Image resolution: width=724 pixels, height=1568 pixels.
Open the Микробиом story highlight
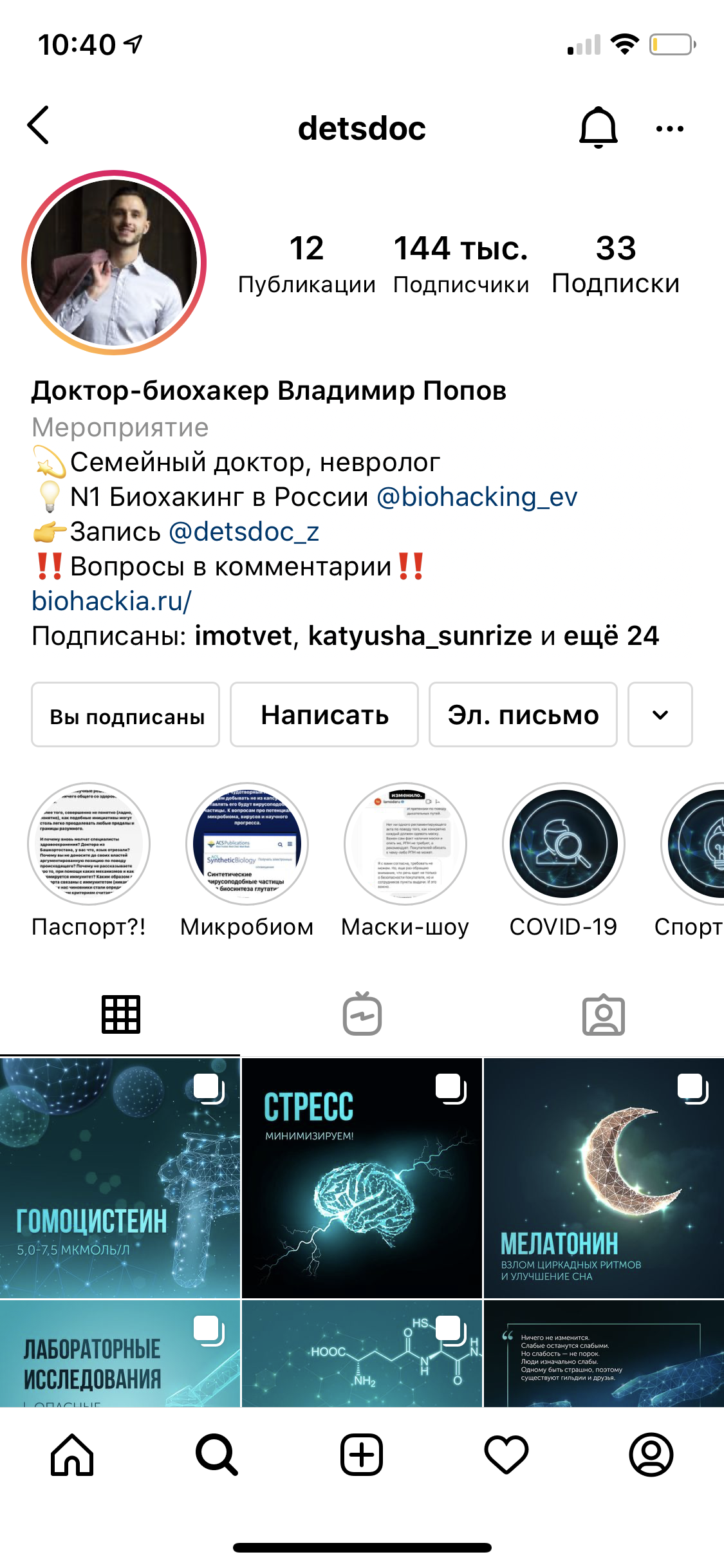[247, 844]
